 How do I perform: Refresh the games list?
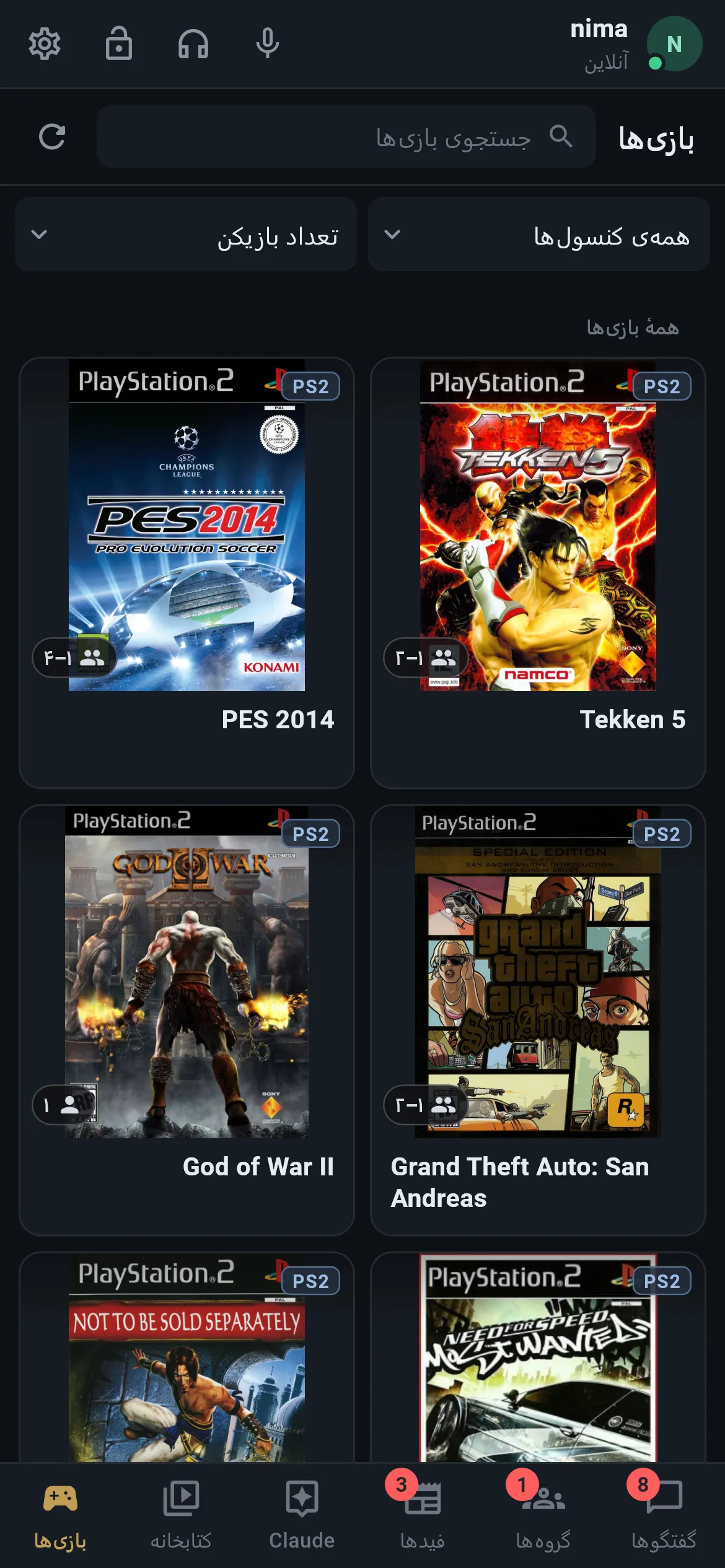click(52, 137)
